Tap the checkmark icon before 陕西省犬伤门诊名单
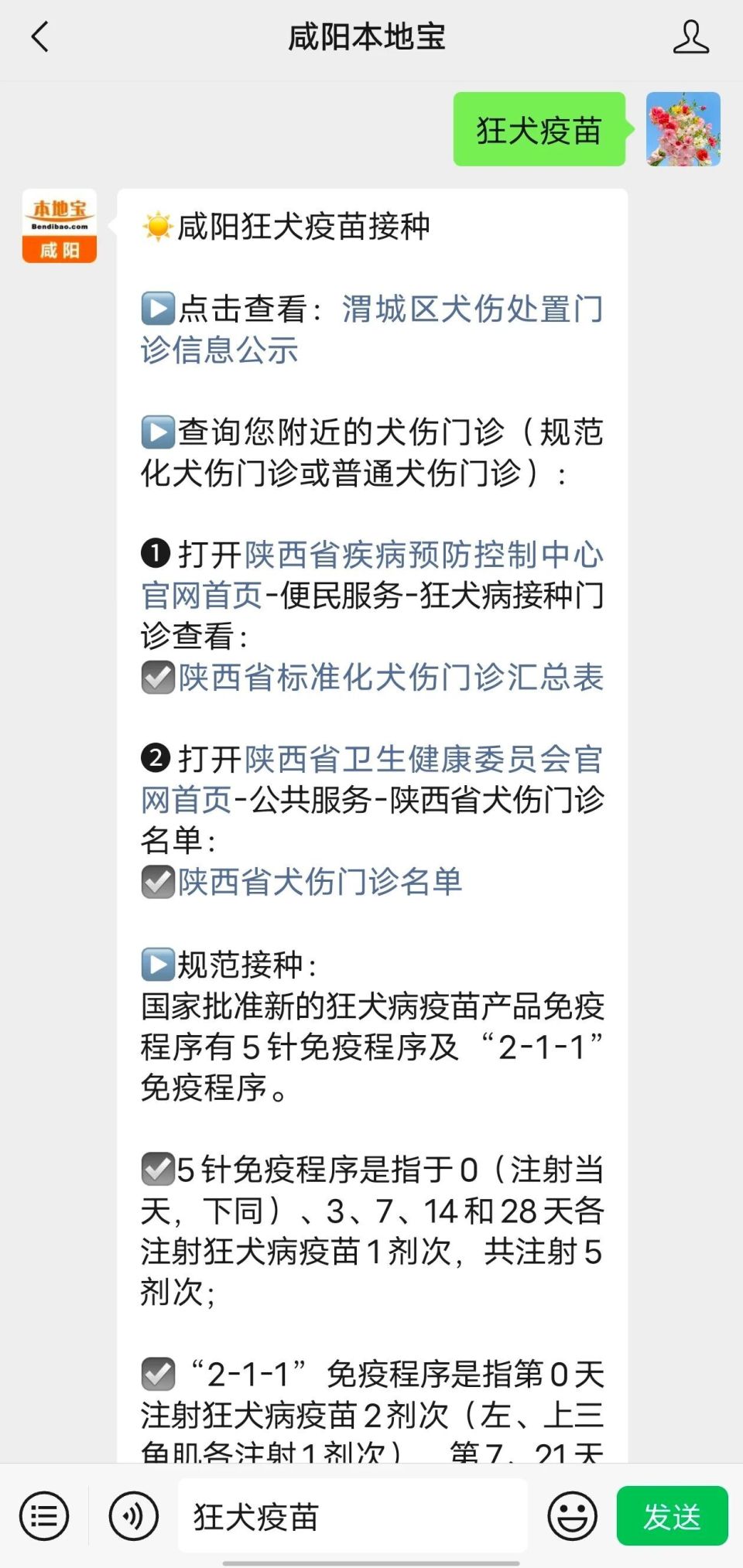743x1568 pixels. tap(158, 882)
